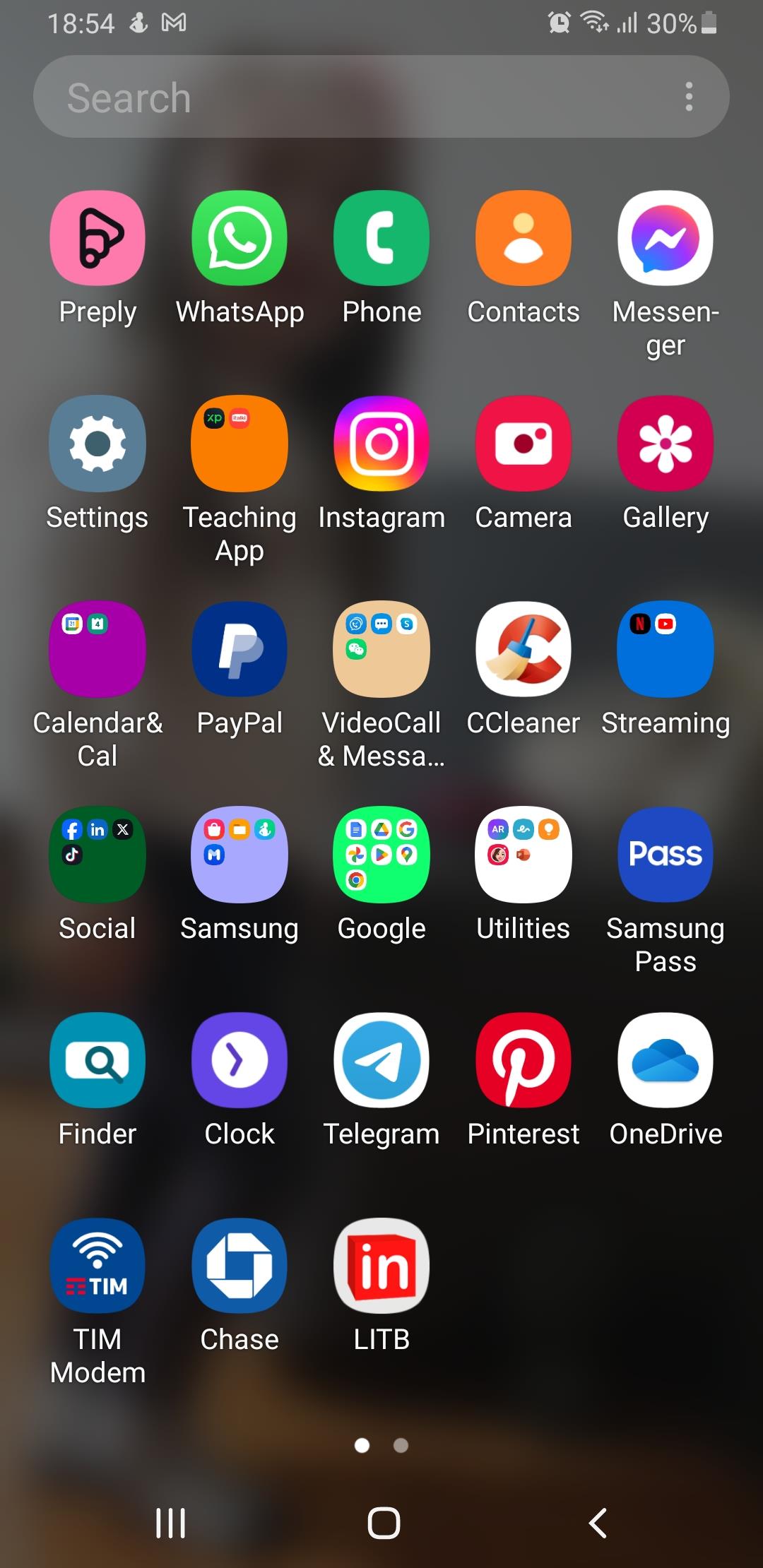
Task: Open the PayPal app
Action: [239, 649]
